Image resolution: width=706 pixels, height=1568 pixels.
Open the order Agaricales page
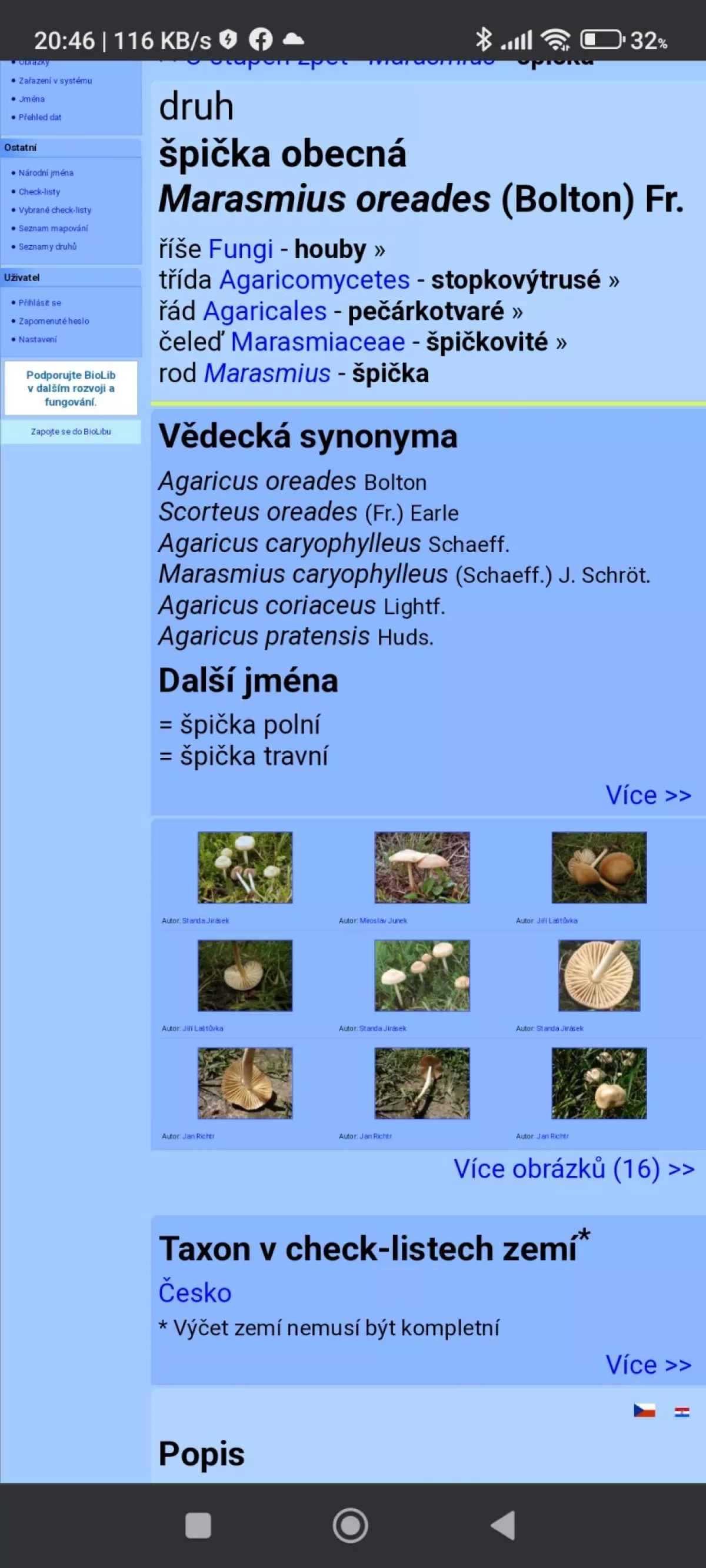point(264,311)
